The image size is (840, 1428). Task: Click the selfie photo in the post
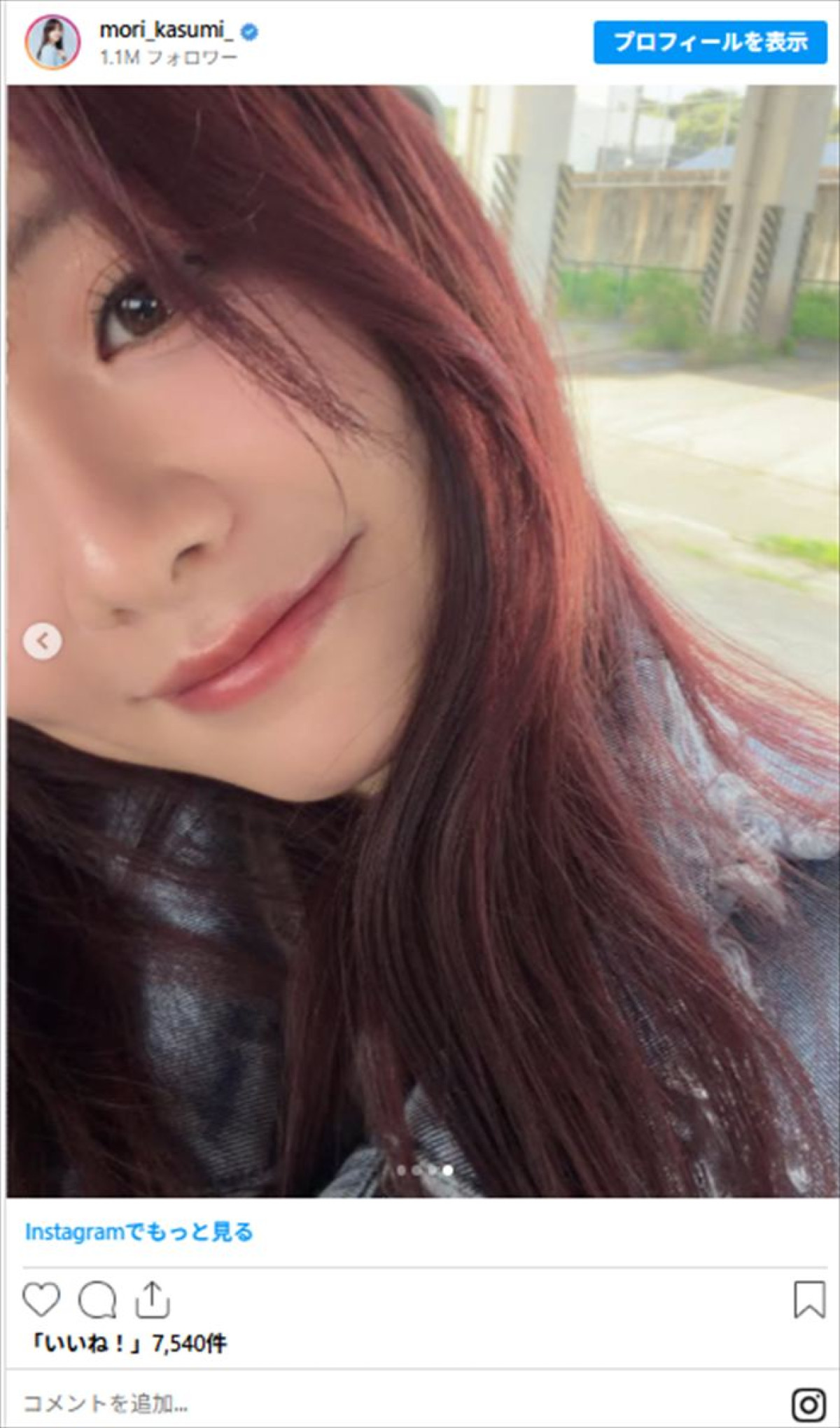tap(420, 630)
